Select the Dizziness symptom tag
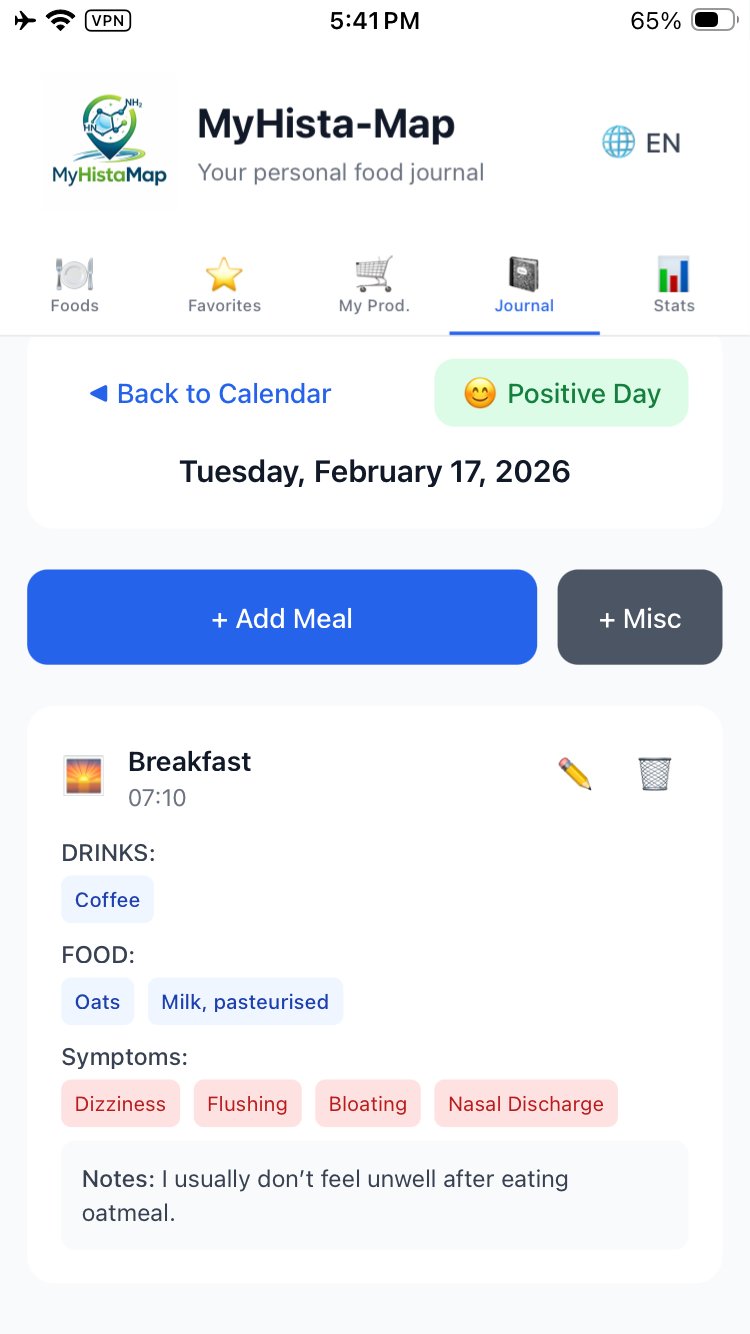Screen dimensions: 750x1334 click(120, 1103)
